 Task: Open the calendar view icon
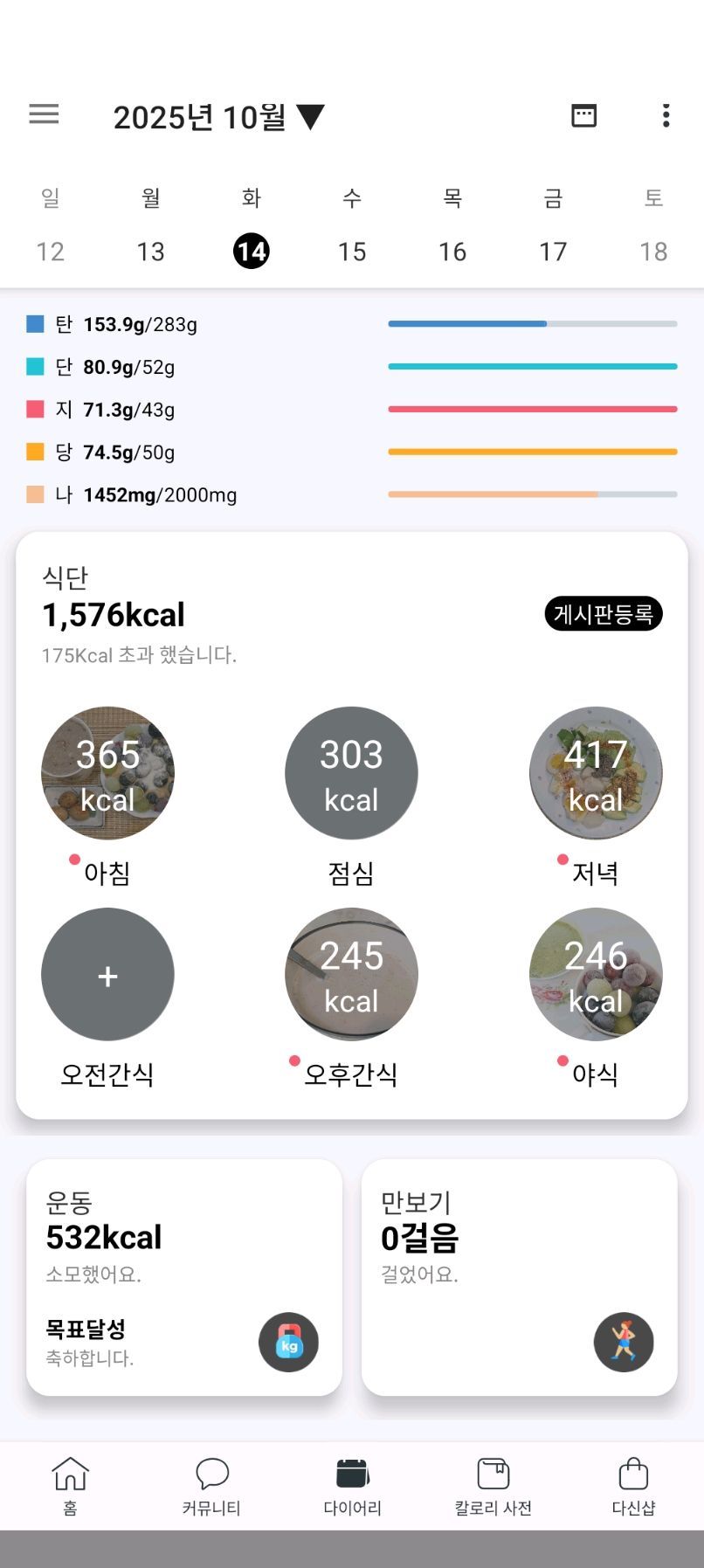[583, 115]
